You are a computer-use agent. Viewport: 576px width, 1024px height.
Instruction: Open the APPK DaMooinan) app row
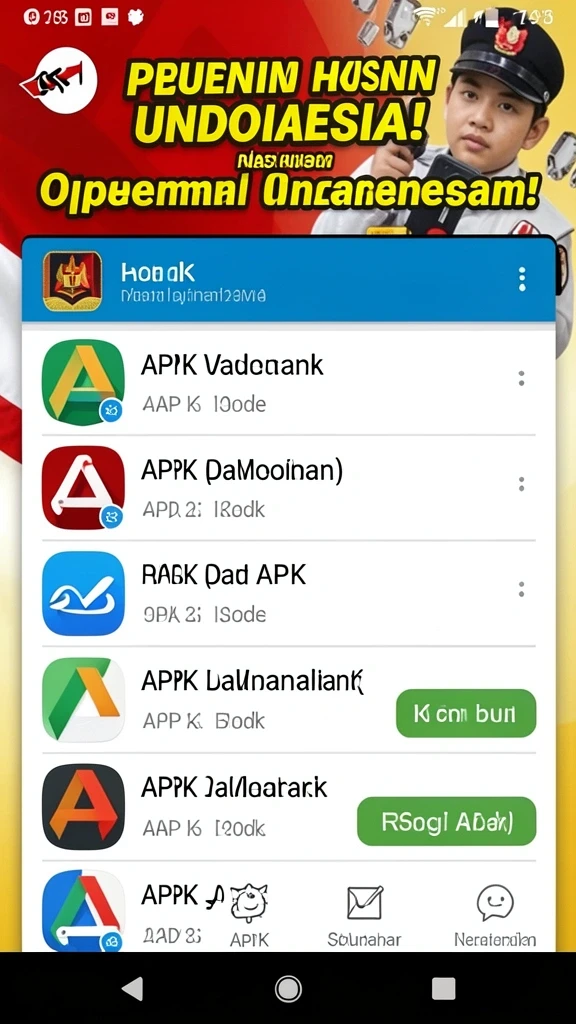point(288,488)
